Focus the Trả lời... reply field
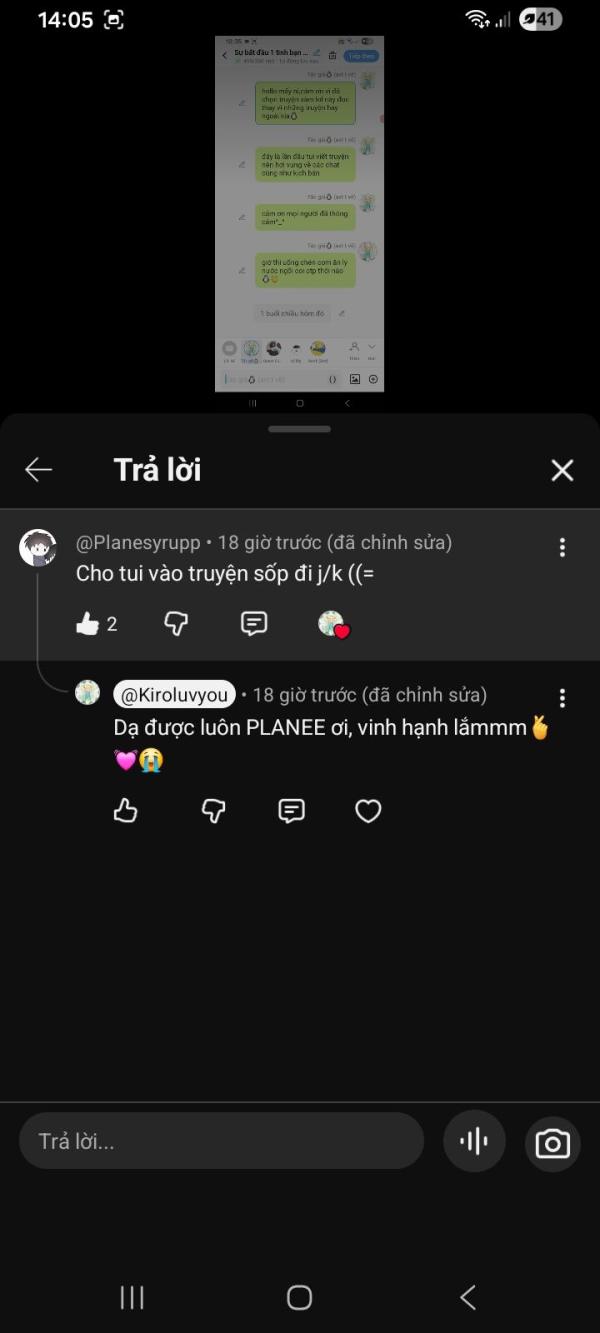The image size is (600, 1333). pyautogui.click(x=221, y=1141)
